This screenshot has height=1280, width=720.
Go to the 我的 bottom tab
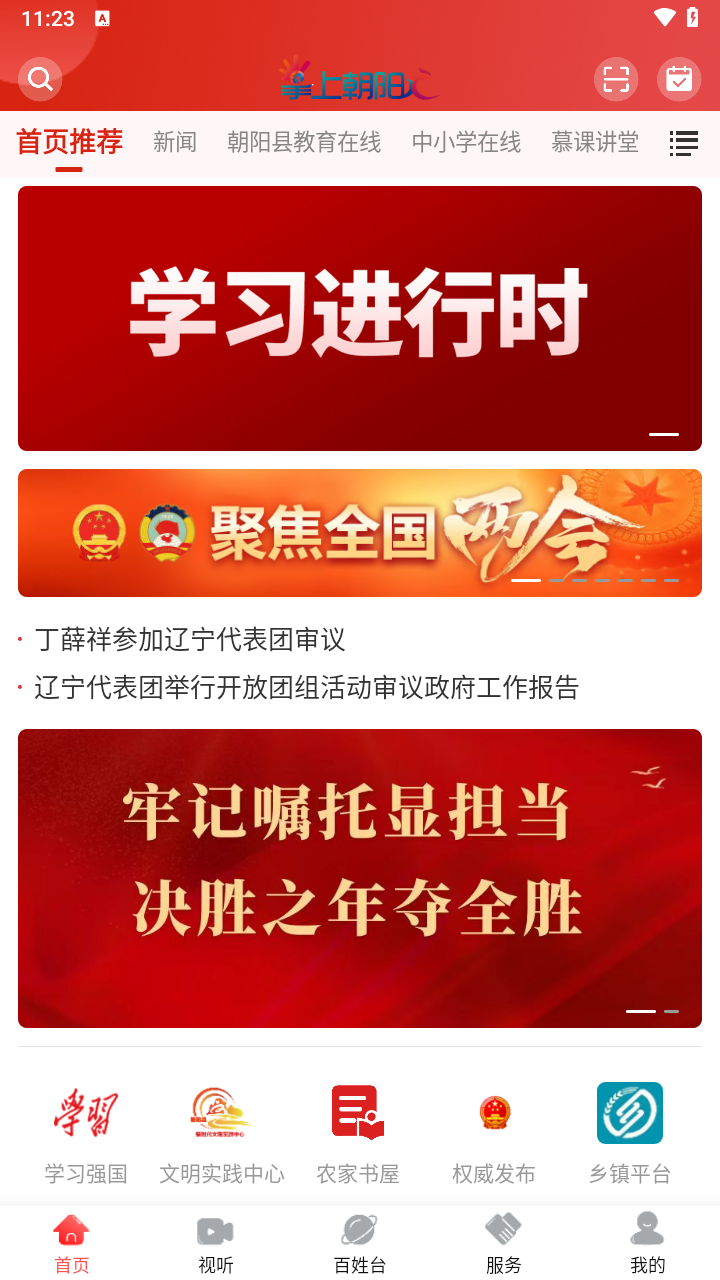point(648,1244)
